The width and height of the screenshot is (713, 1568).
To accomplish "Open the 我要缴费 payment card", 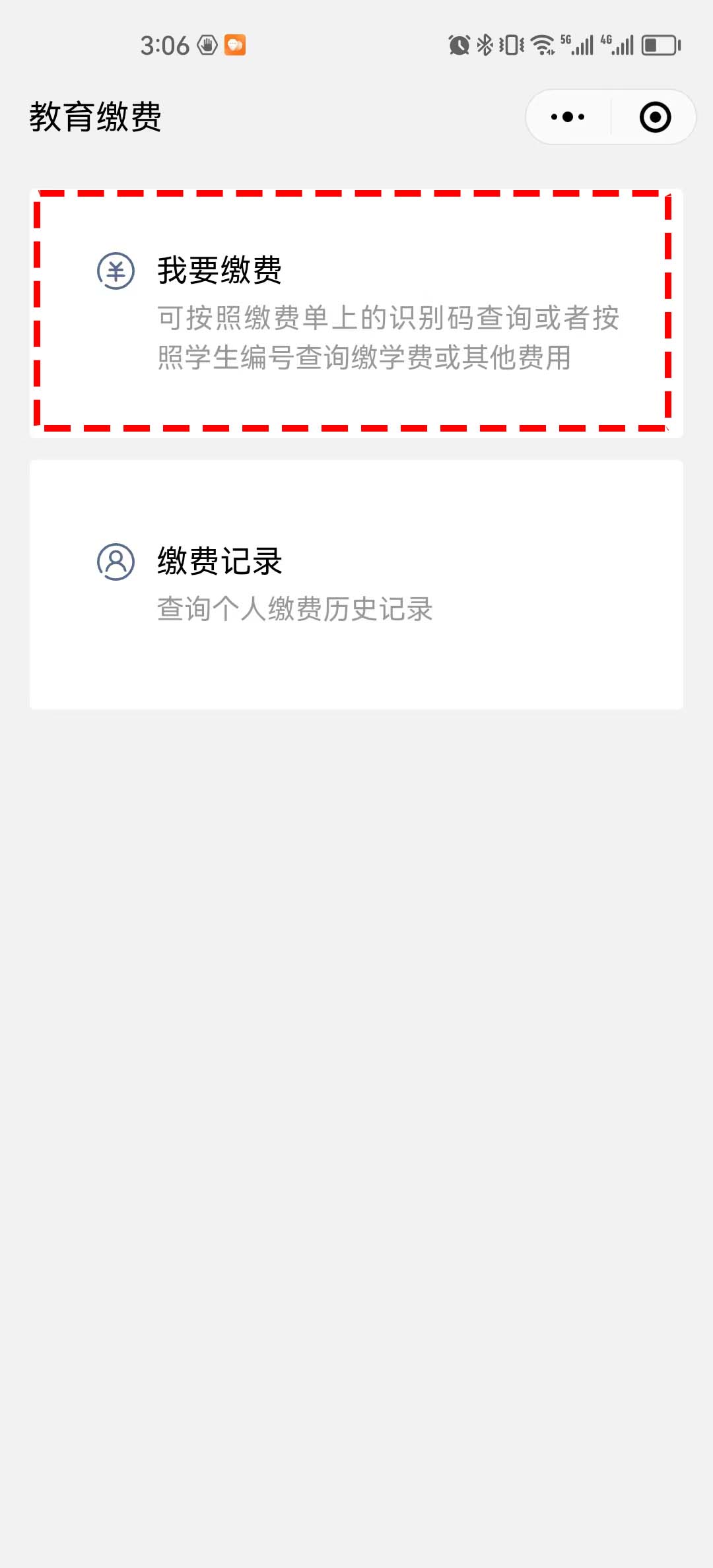I will (356, 311).
